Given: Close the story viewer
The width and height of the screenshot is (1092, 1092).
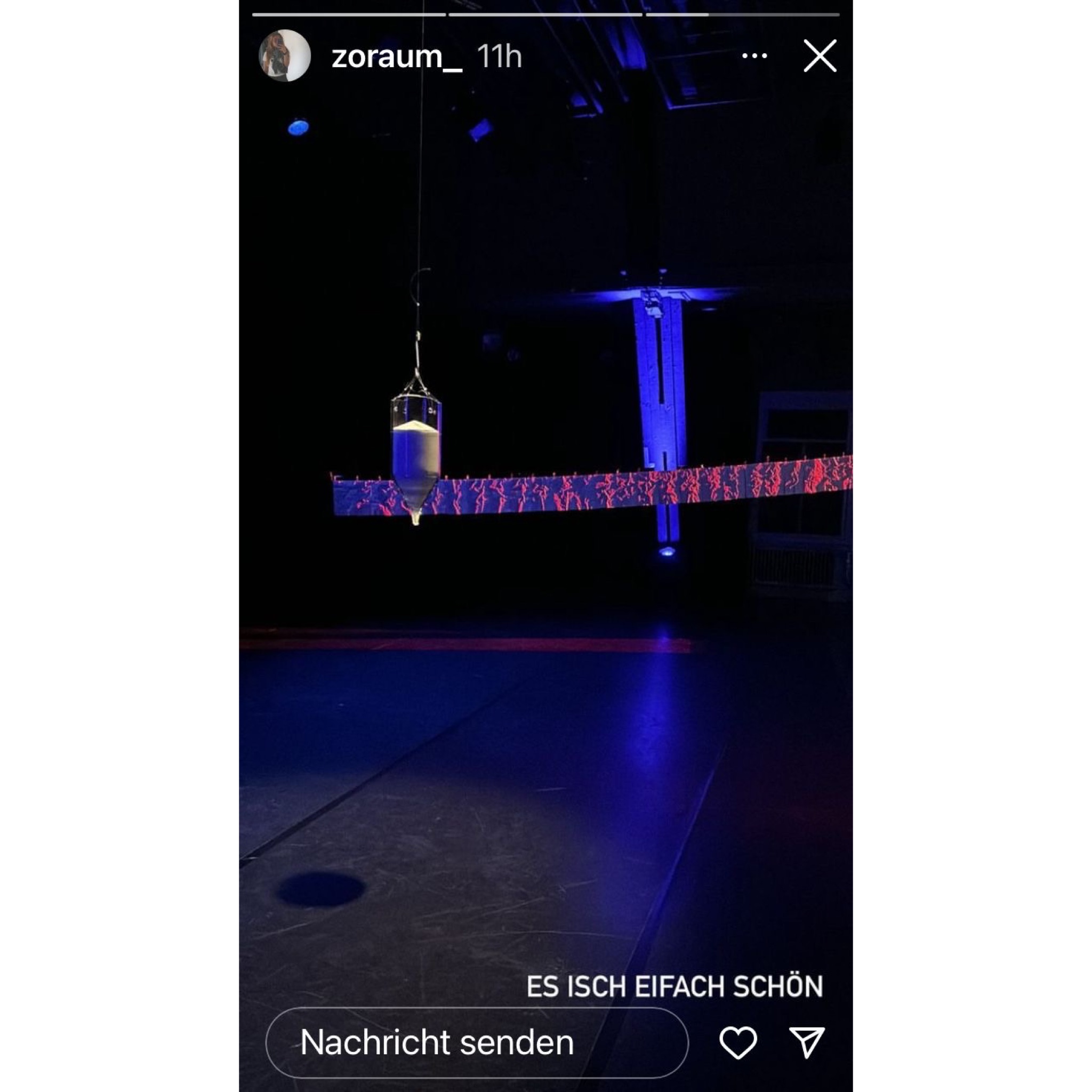Looking at the screenshot, I should coord(820,56).
